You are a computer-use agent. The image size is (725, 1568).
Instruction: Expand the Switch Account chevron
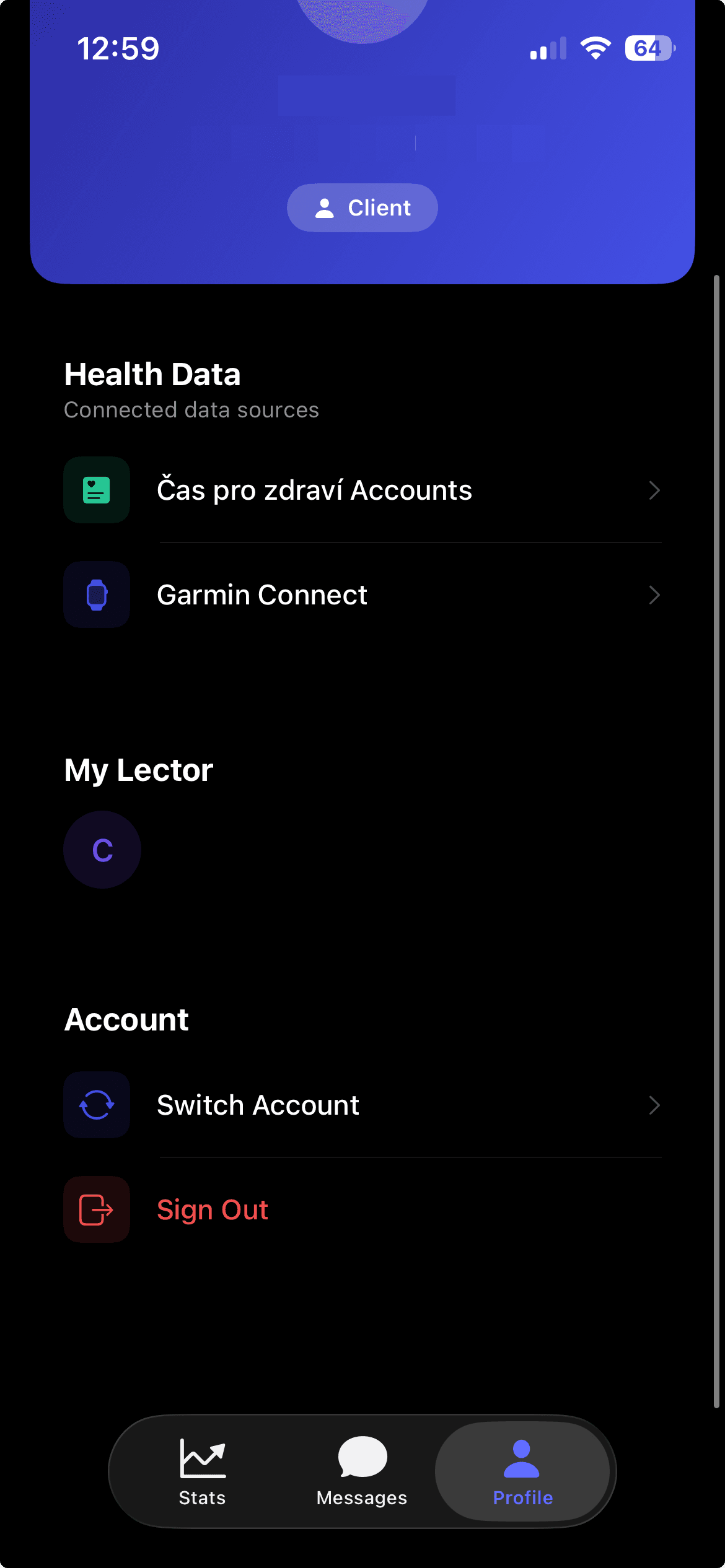[x=655, y=1105]
